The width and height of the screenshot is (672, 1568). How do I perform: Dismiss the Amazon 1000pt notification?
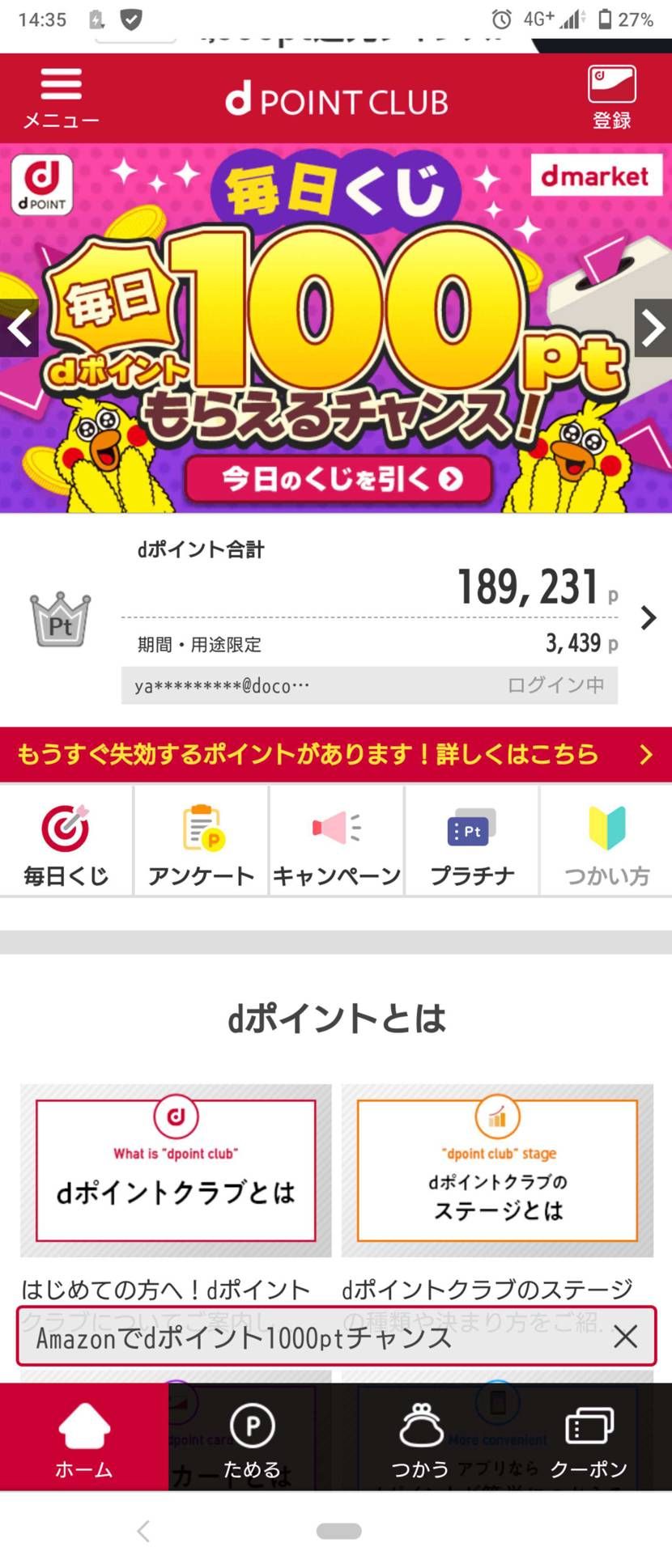[626, 1337]
